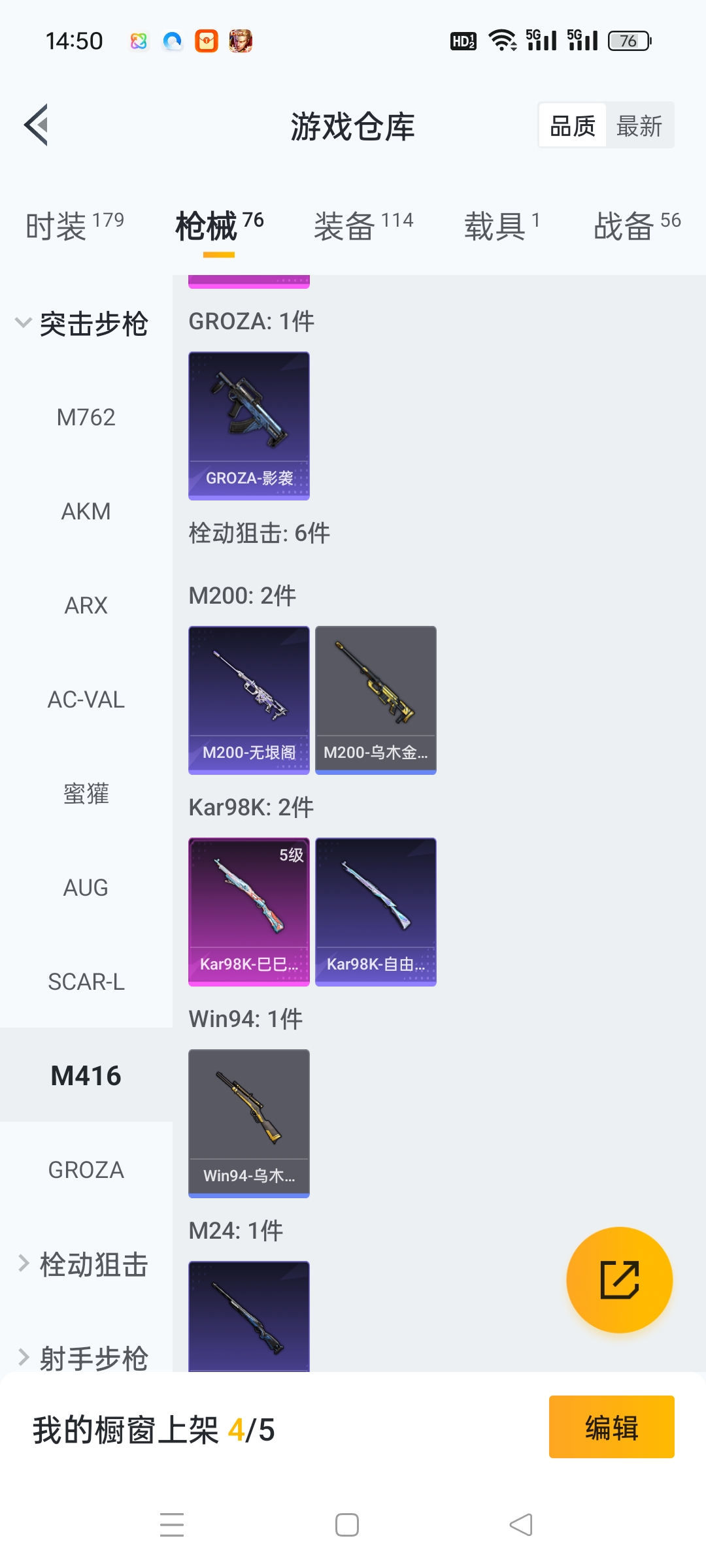Expand the 射手步枪 category
Viewport: 706px width, 1568px height.
[83, 1358]
